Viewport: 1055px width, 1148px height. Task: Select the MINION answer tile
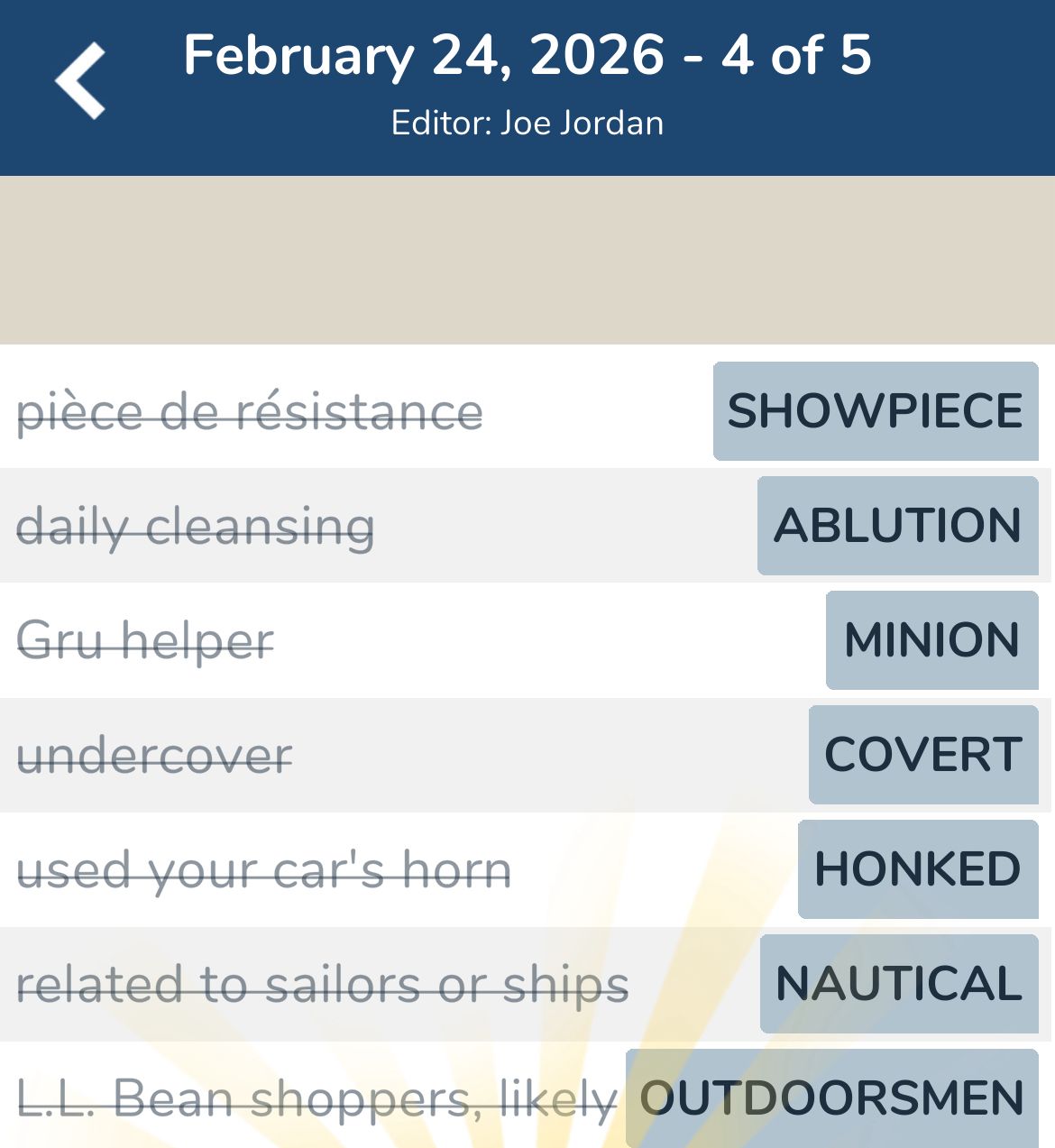(931, 640)
